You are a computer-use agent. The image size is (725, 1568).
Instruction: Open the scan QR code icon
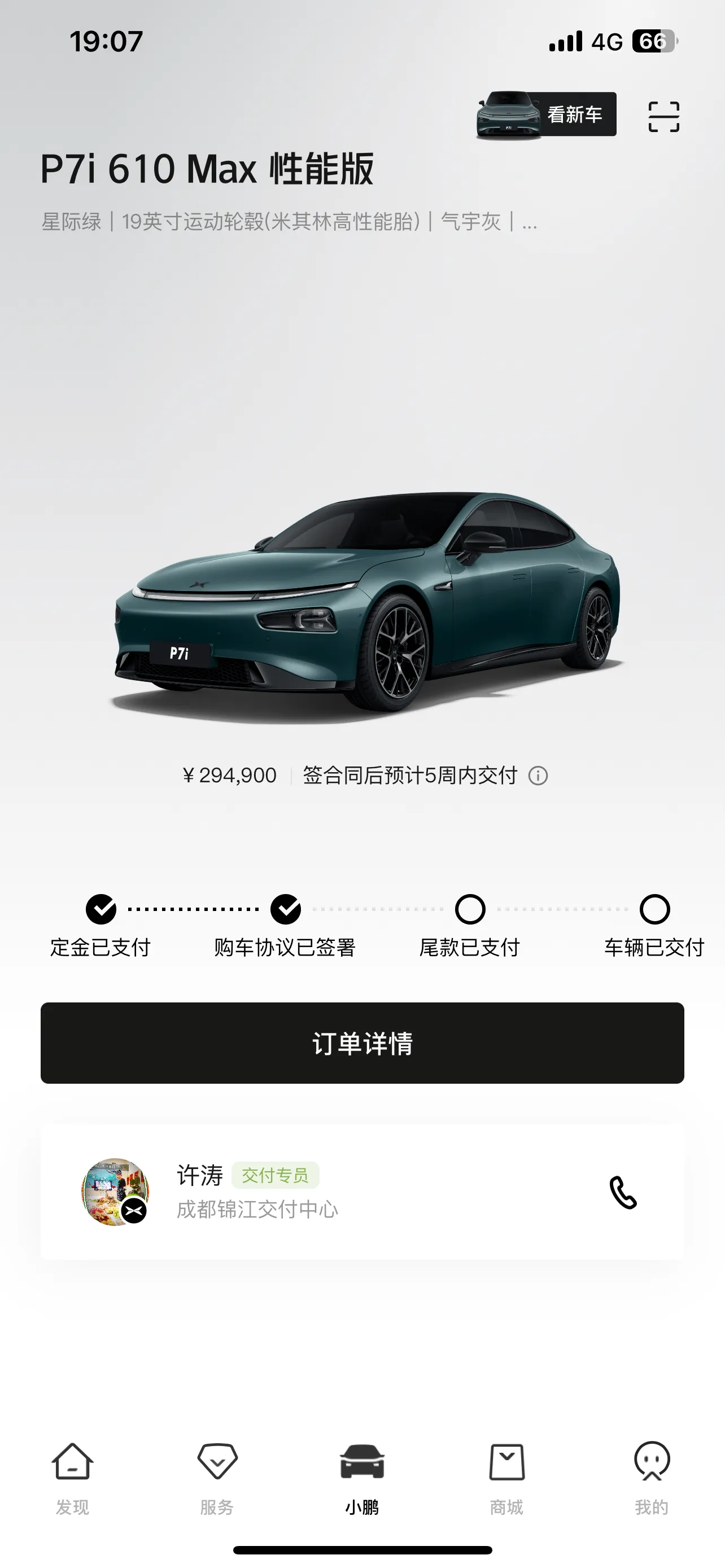663,116
